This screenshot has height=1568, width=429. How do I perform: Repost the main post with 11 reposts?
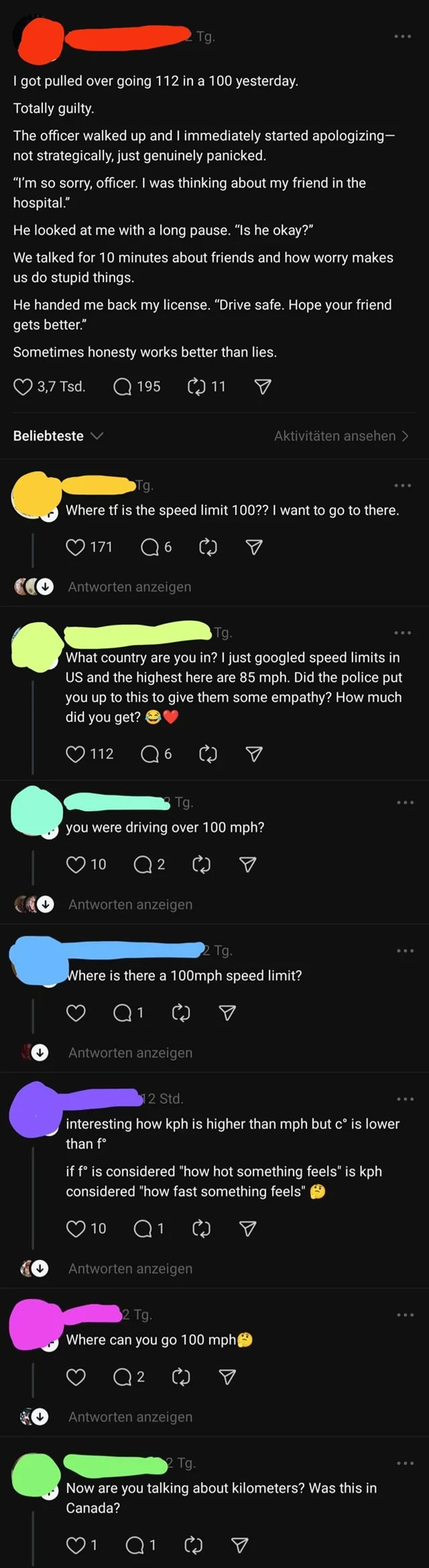click(x=197, y=387)
